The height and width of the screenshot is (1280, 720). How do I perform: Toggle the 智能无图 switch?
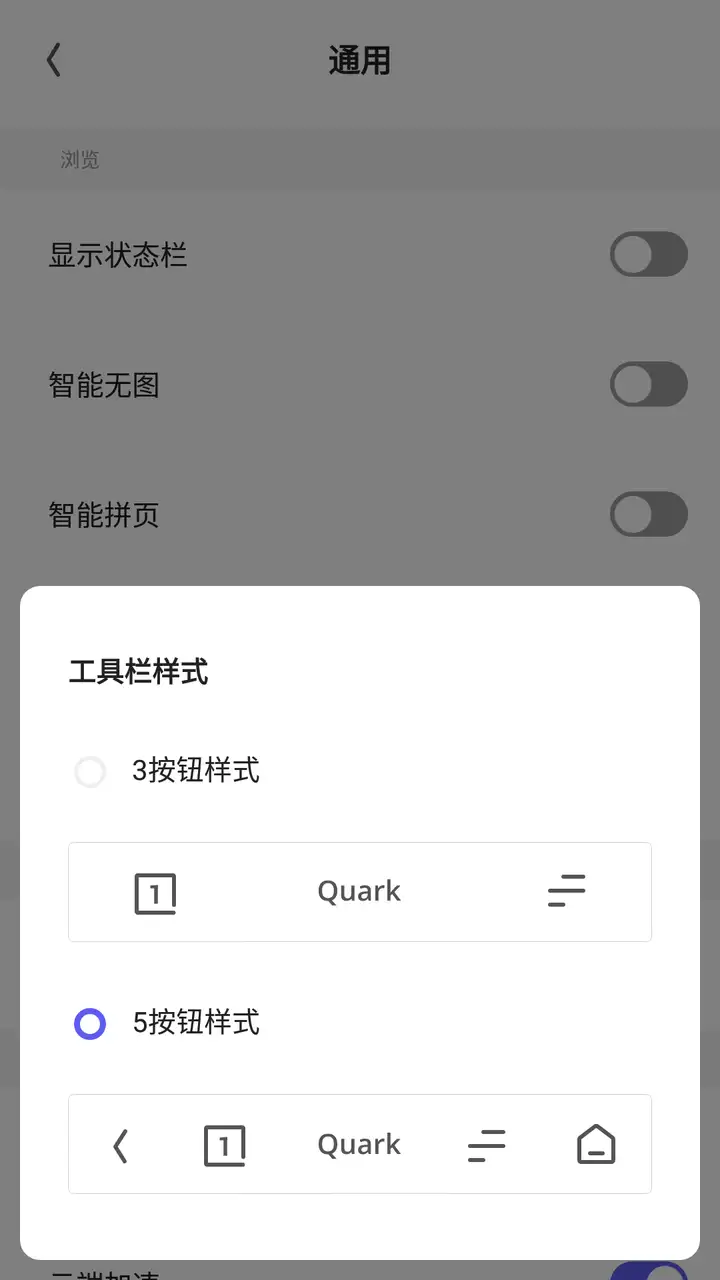point(649,385)
